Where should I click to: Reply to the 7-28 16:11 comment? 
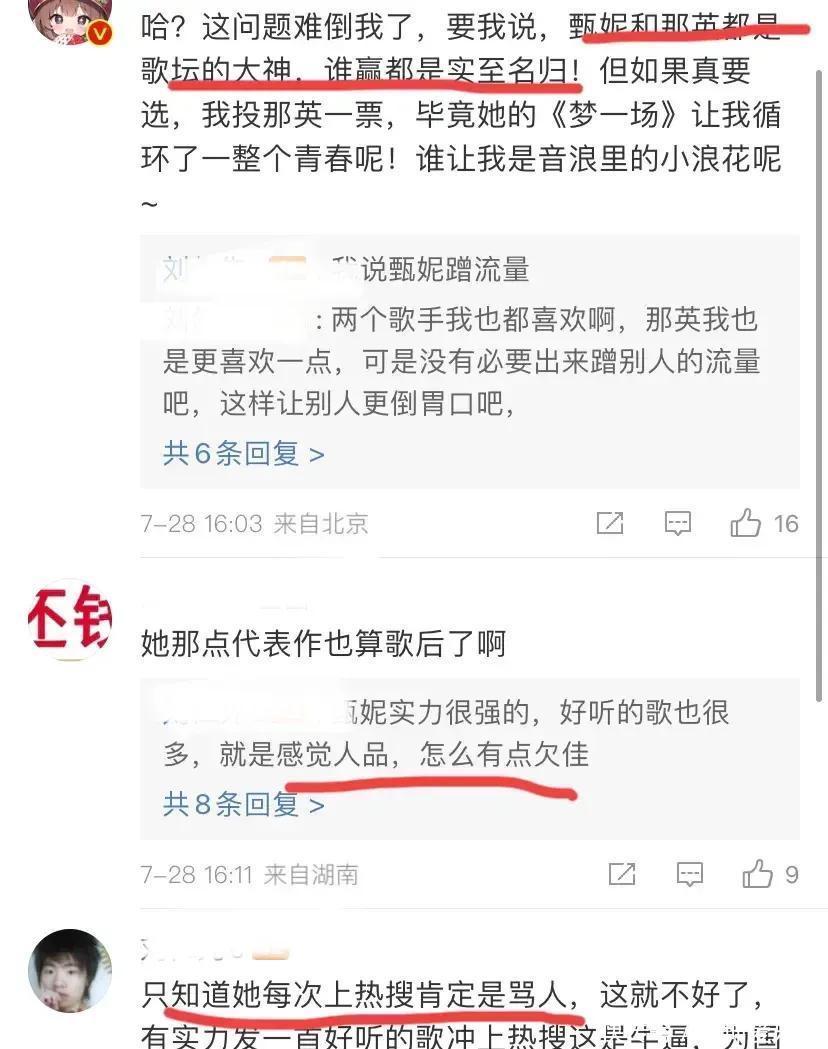coord(690,875)
